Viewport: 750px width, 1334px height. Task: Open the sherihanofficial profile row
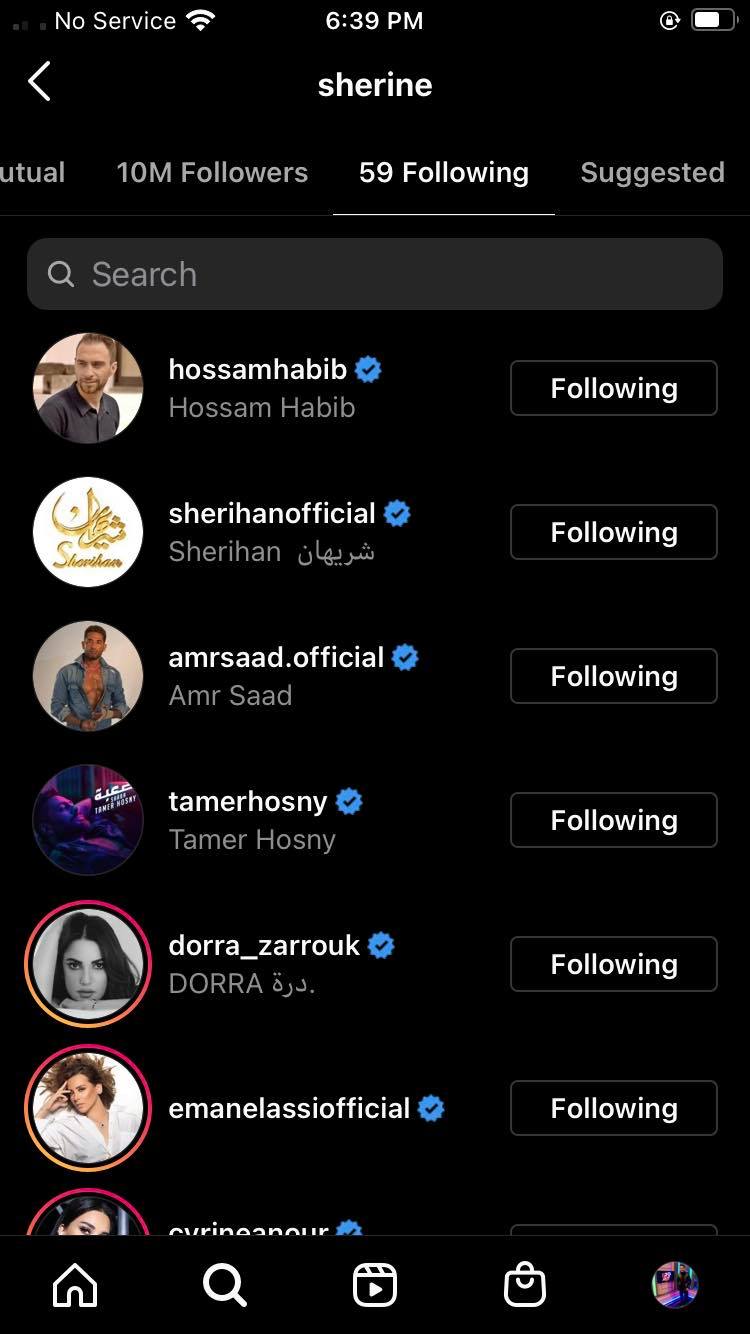pos(272,514)
